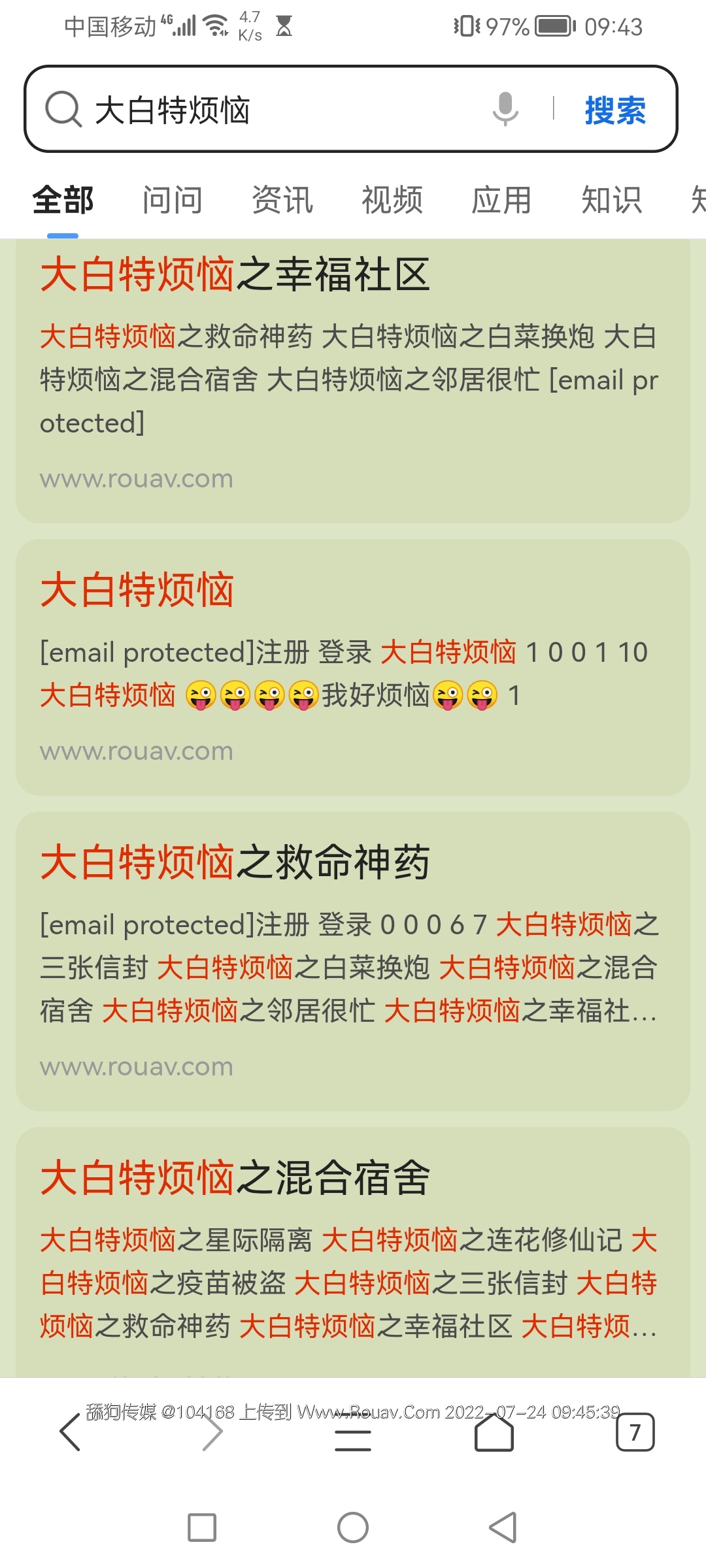The height and width of the screenshot is (1568, 706).
Task: Tap the system home circle button
Action: pos(353,1527)
